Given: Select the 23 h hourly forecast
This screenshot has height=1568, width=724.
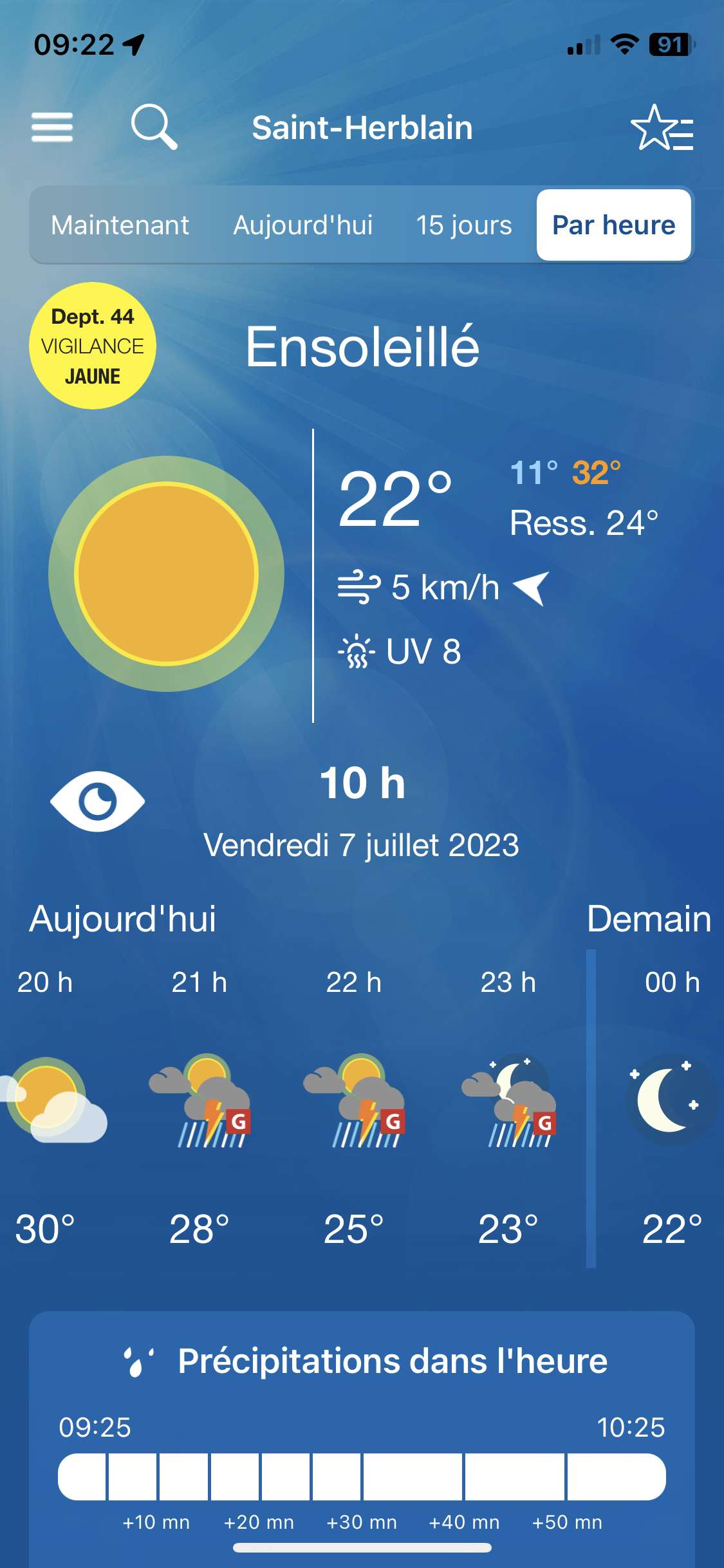Looking at the screenshot, I should point(508,1104).
